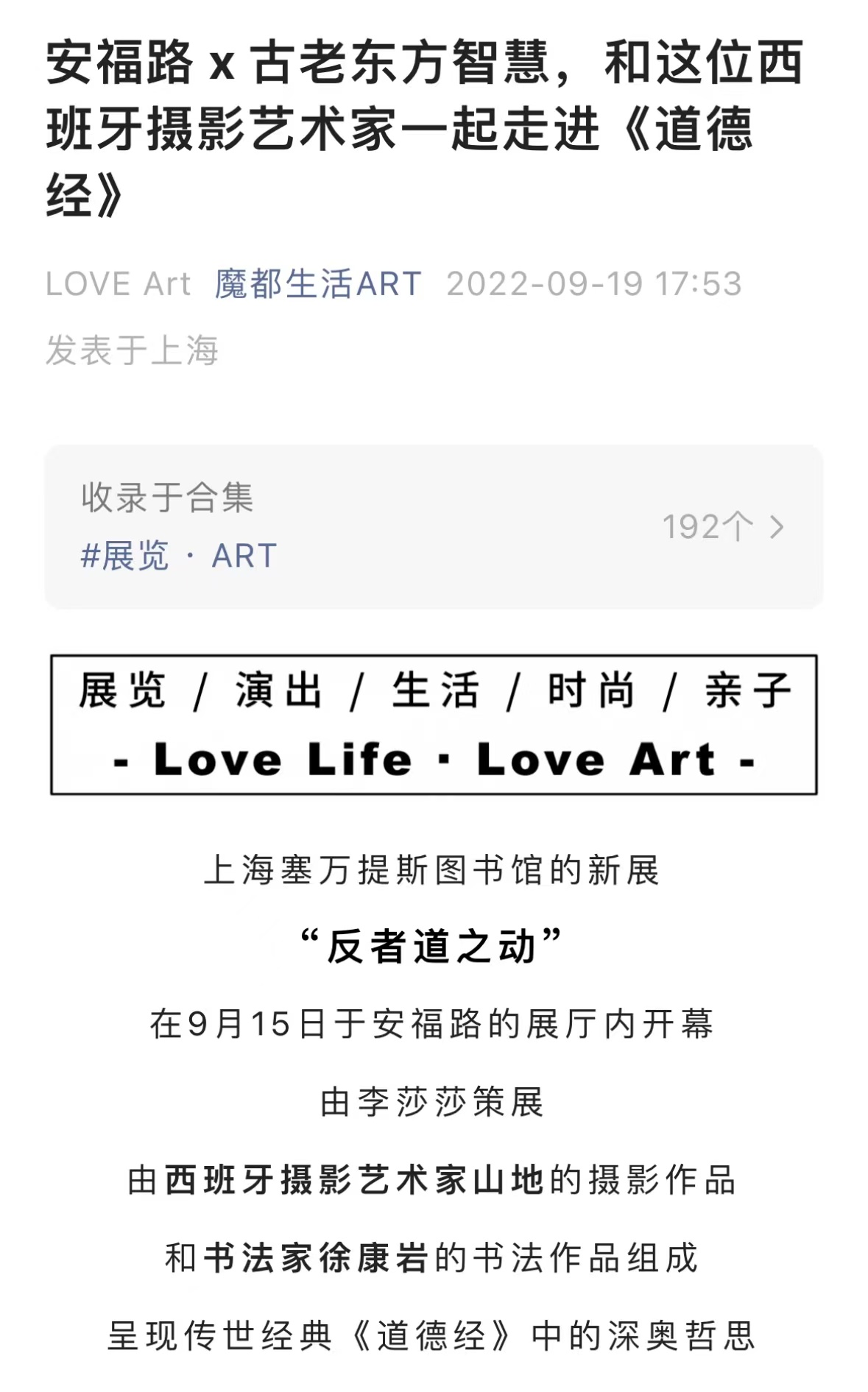Open the 魔都生活ART account page
Image resolution: width=868 pixels, height=1392 pixels.
pos(317,284)
